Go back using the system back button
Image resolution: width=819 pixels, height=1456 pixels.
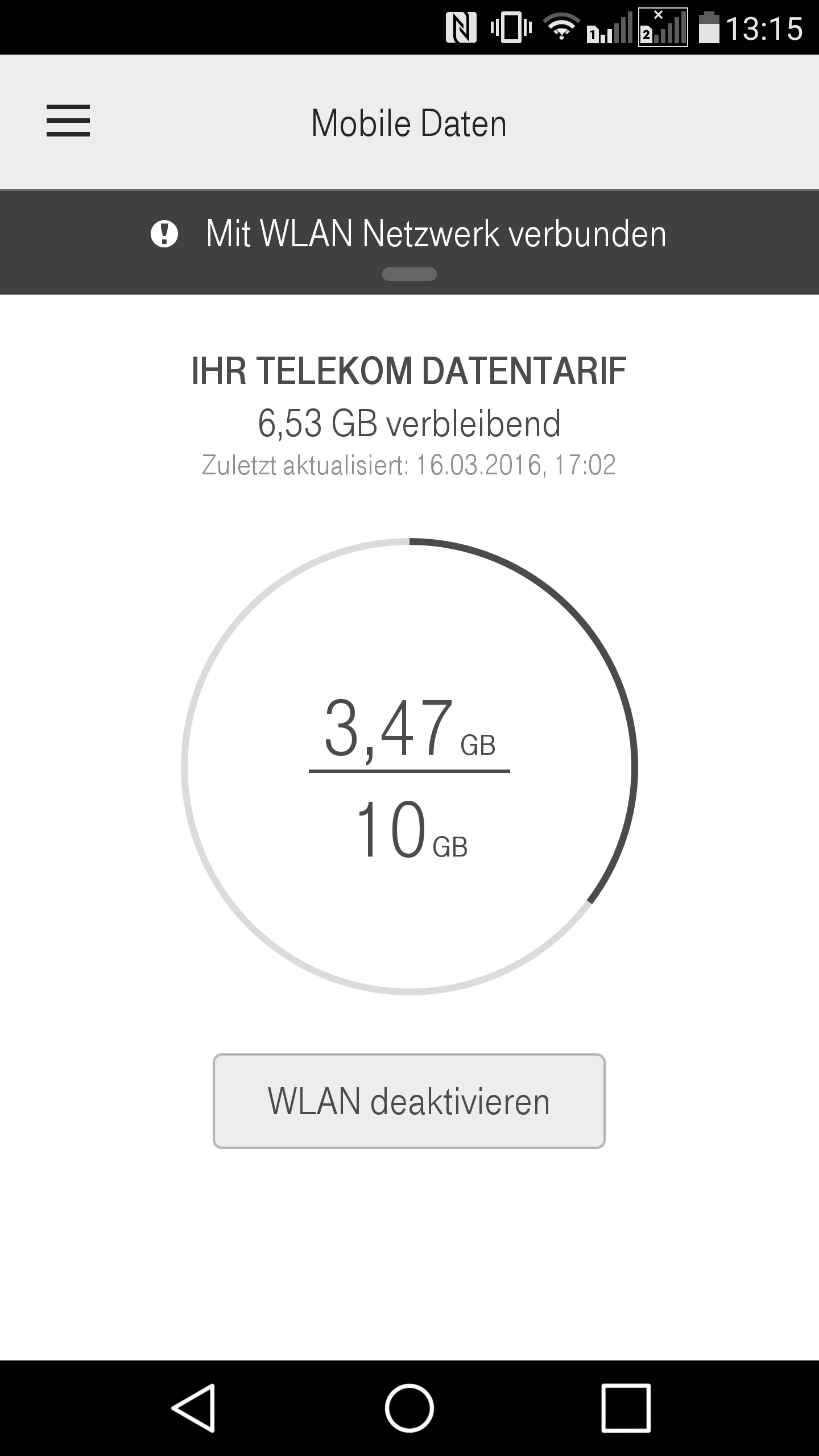click(x=193, y=1408)
